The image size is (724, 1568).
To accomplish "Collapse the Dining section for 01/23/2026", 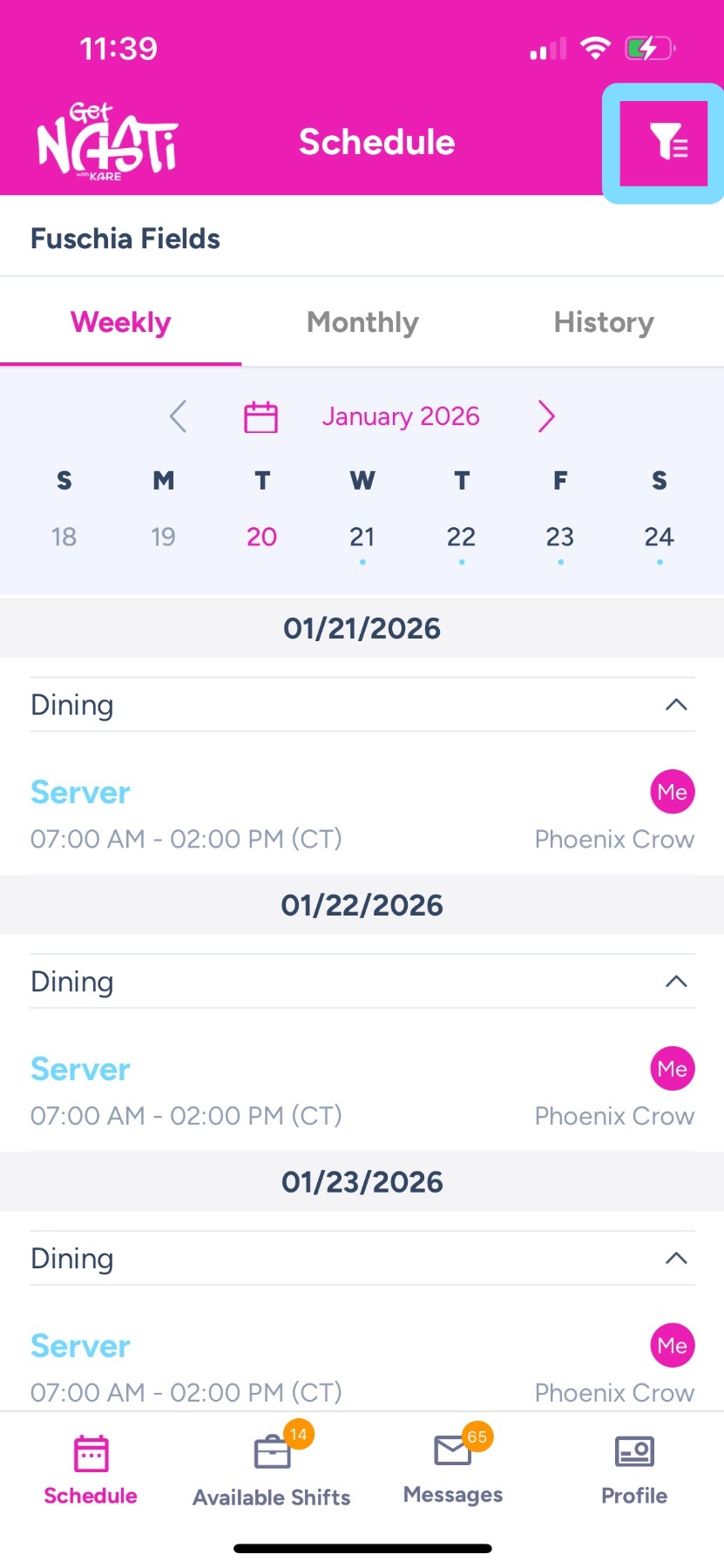I will tap(676, 1259).
